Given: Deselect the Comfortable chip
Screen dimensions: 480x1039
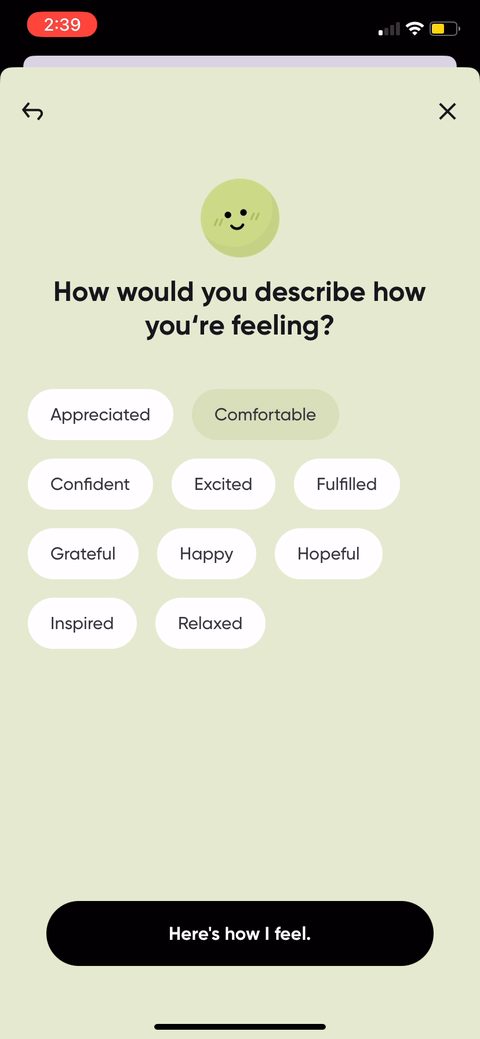Looking at the screenshot, I should pos(265,415).
